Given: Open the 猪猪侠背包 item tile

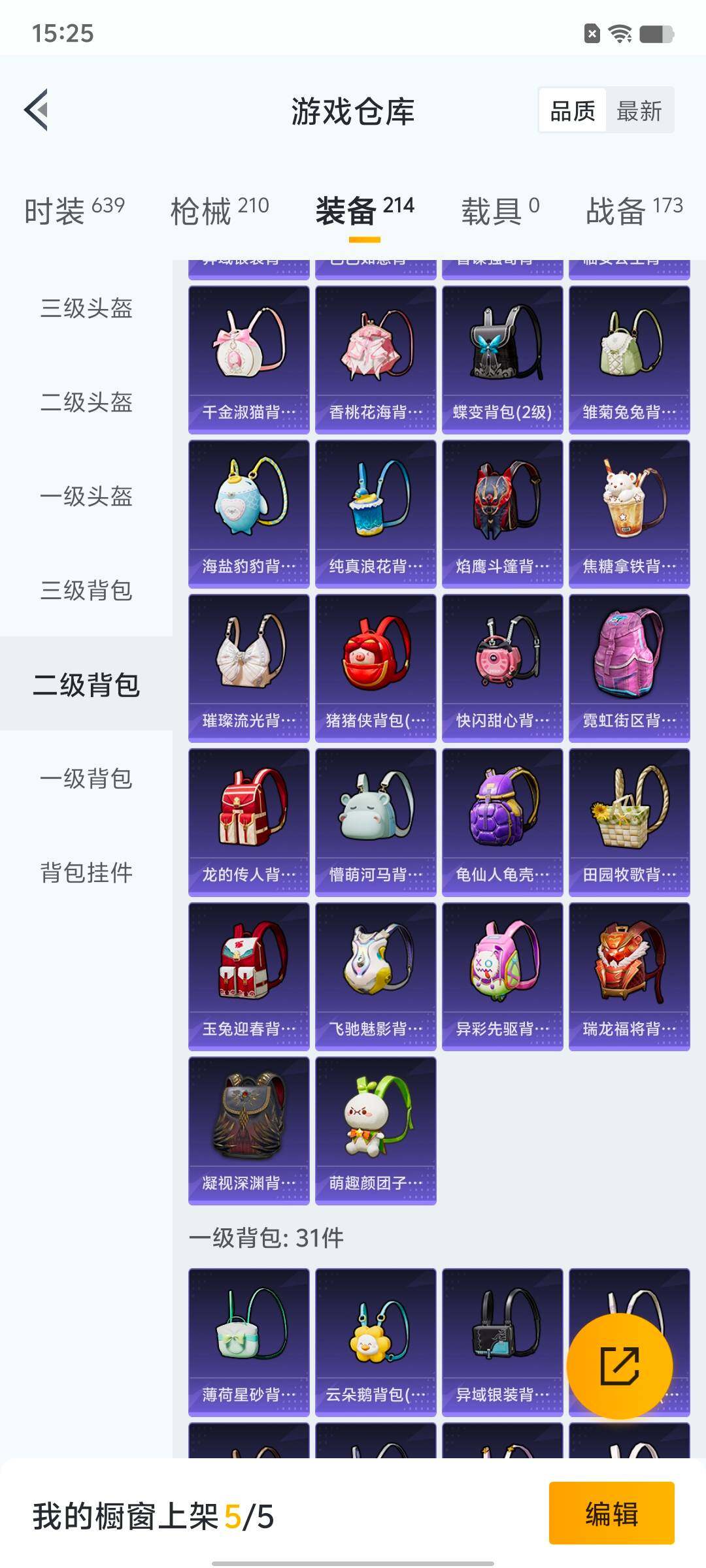Looking at the screenshot, I should [375, 668].
